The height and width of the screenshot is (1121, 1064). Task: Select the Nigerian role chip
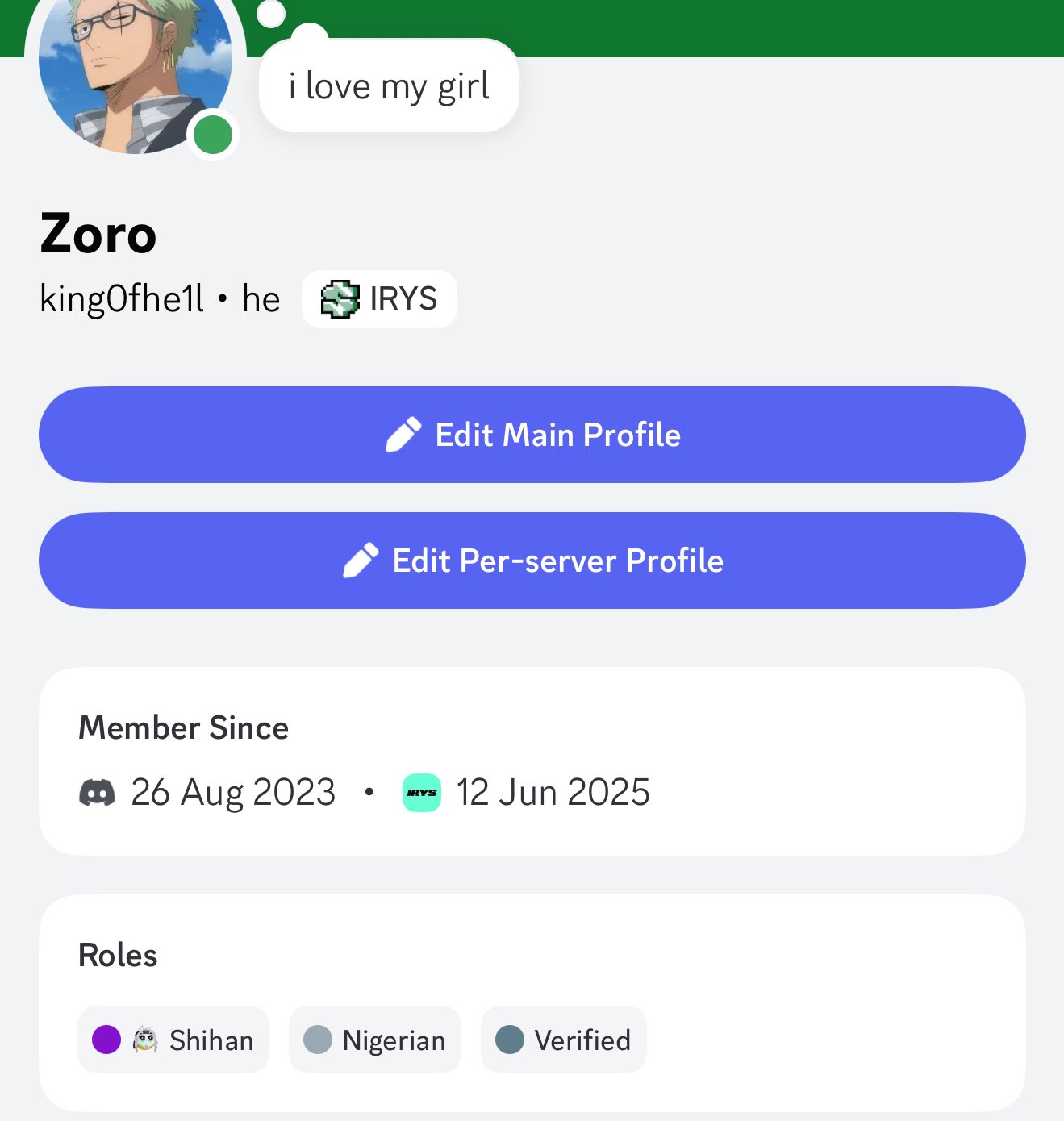(x=374, y=1040)
